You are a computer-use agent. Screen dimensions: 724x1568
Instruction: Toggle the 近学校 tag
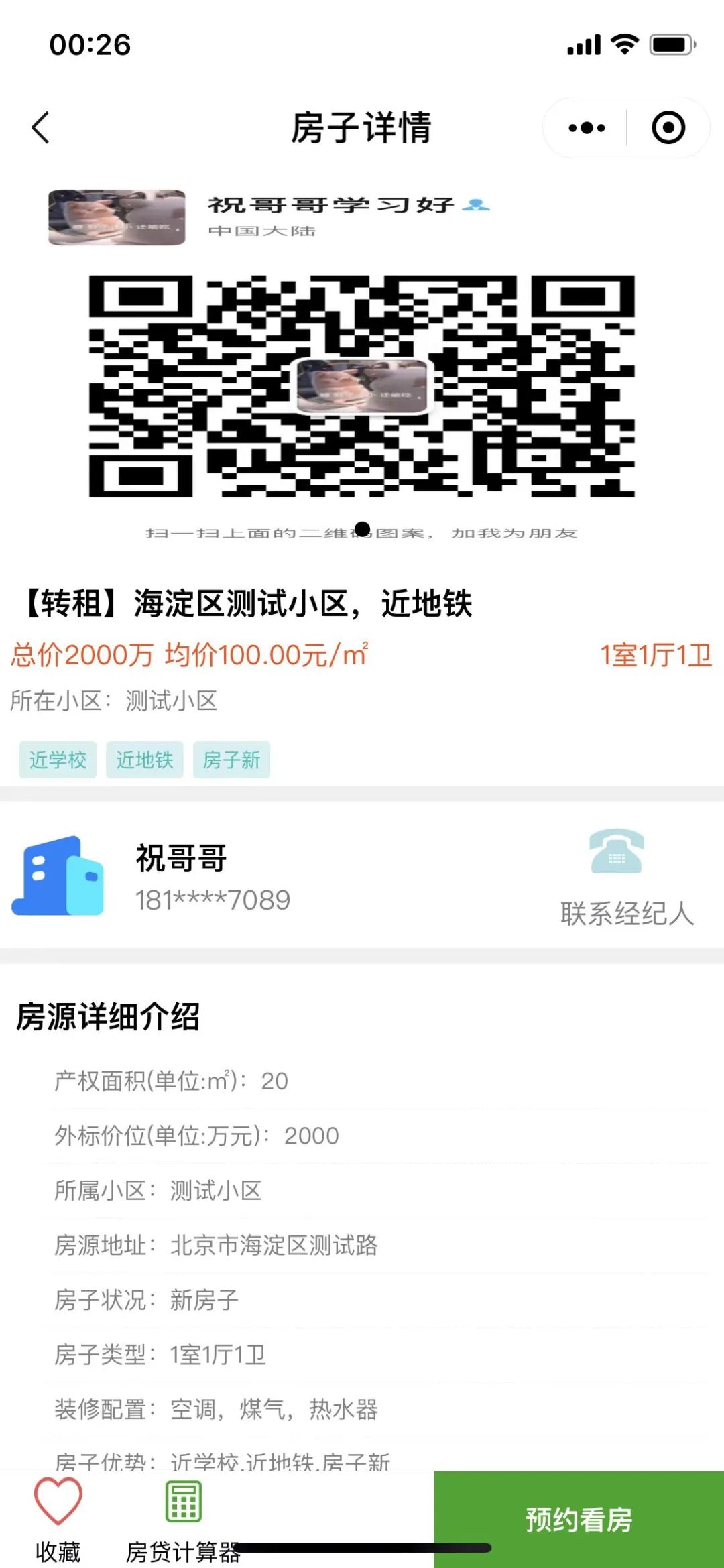[58, 760]
